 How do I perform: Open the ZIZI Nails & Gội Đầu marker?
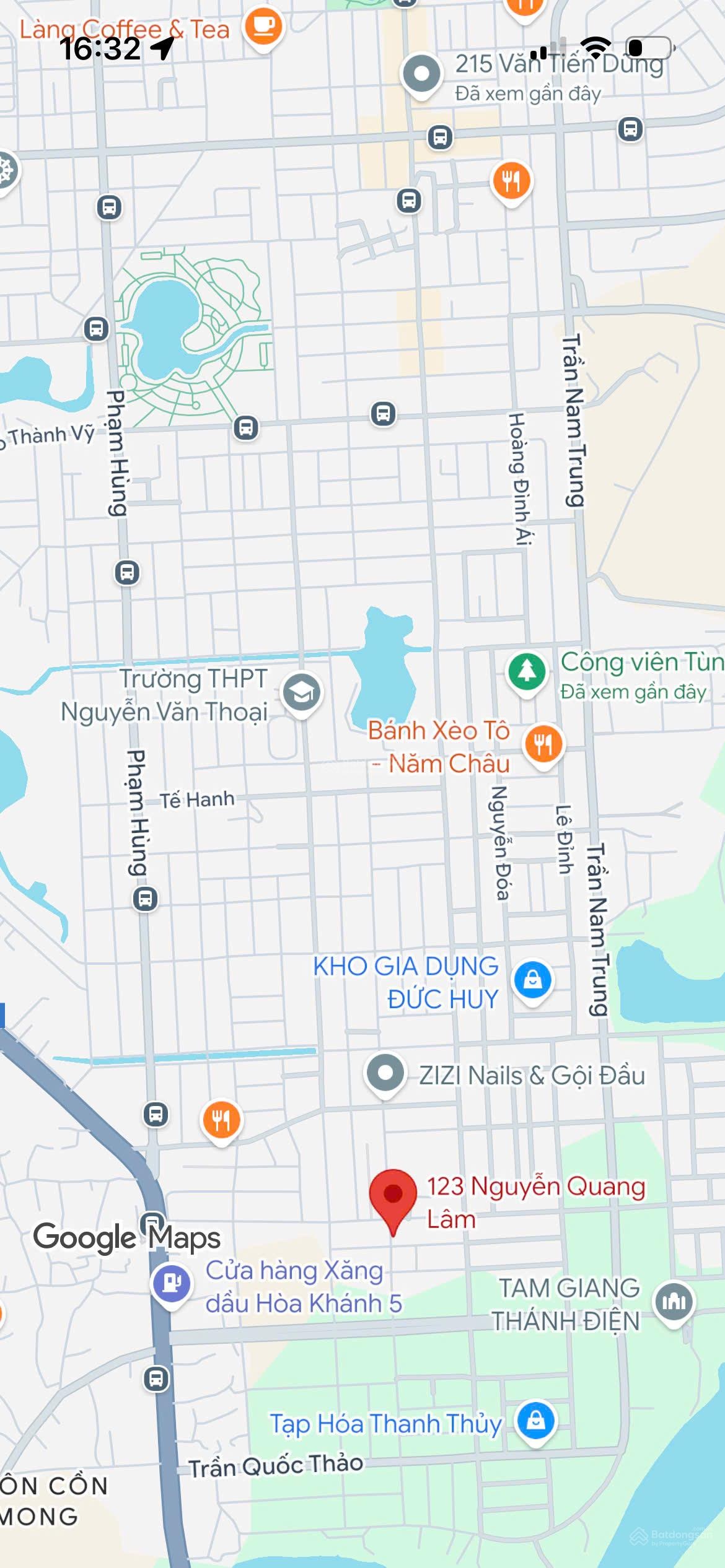385,1073
